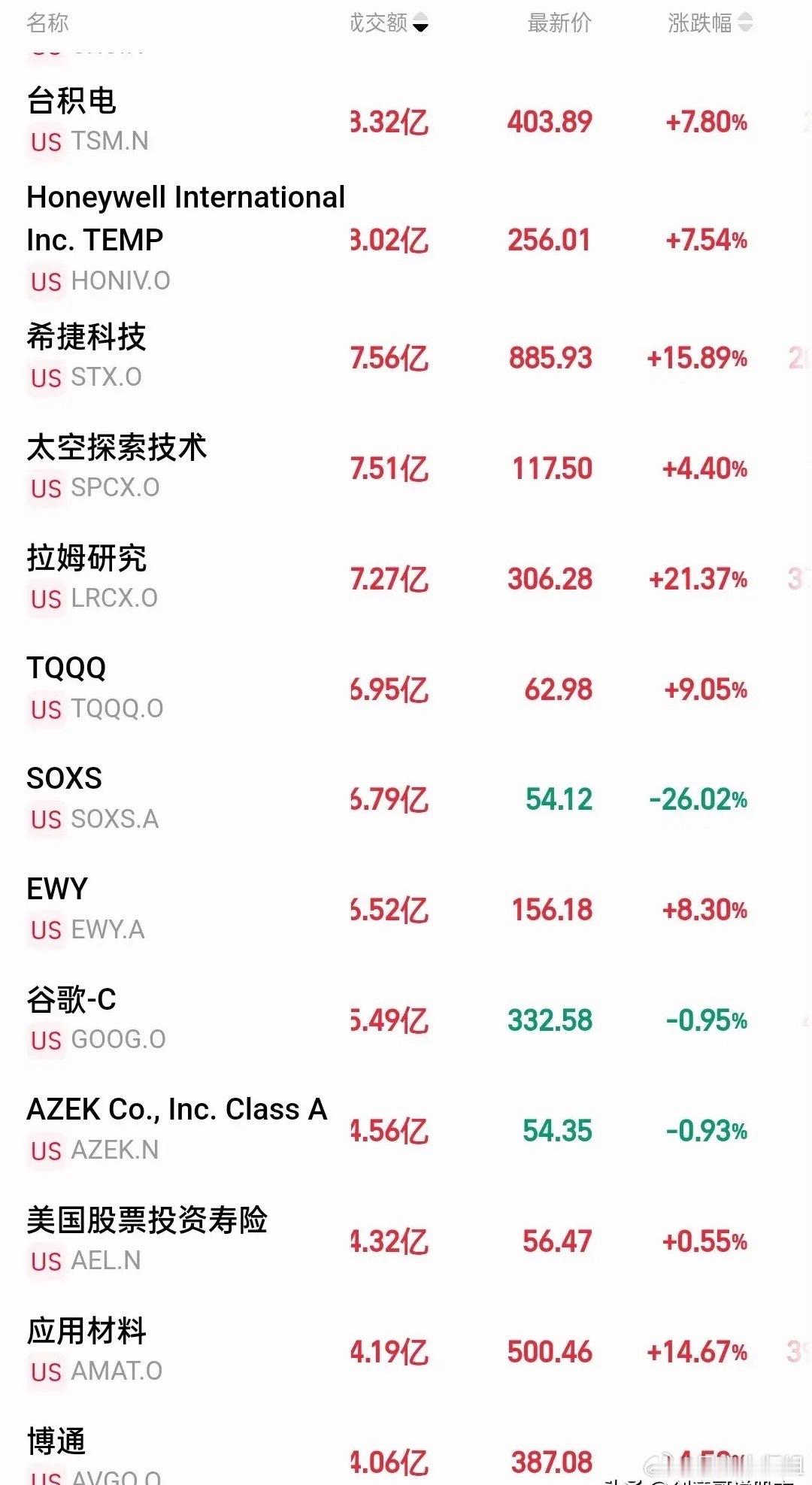The image size is (812, 1485).
Task: Sort the list by 成交额 column
Action: click(389, 23)
